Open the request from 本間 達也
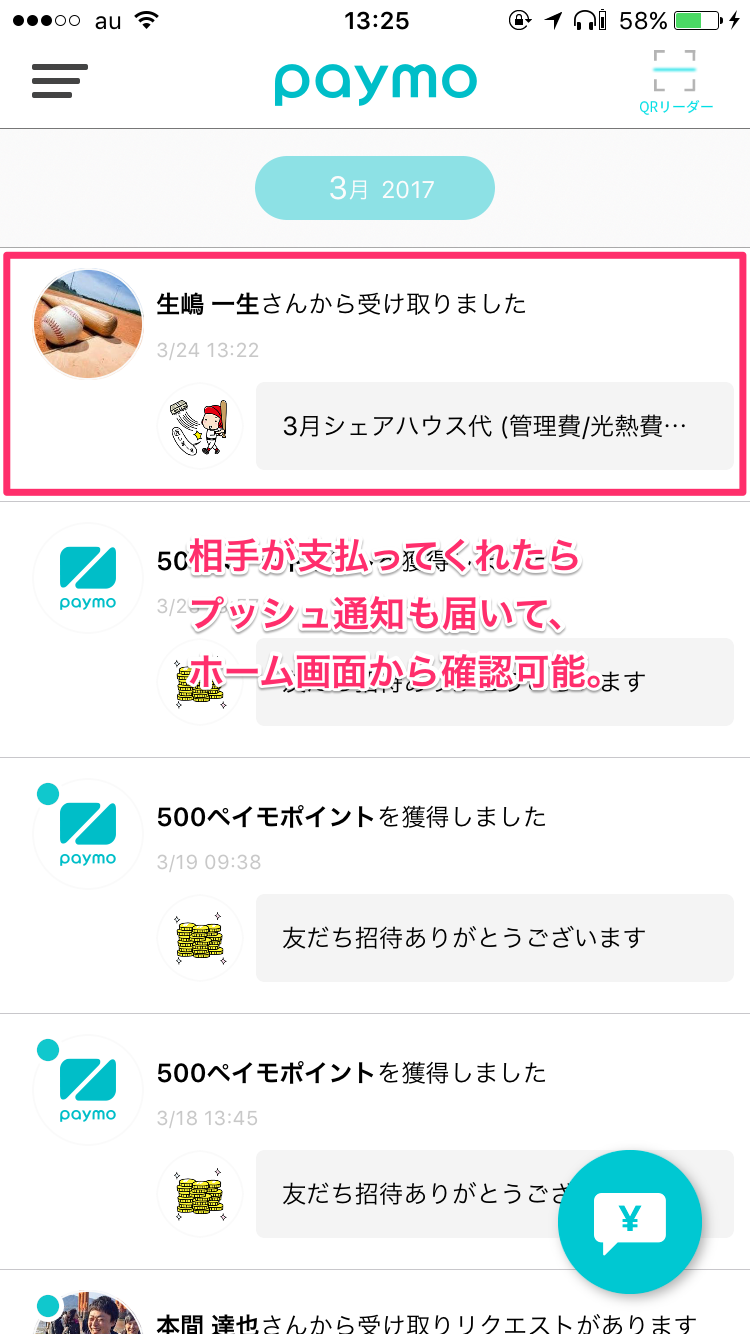Screen dimensions: 750x1334 [375, 1303]
